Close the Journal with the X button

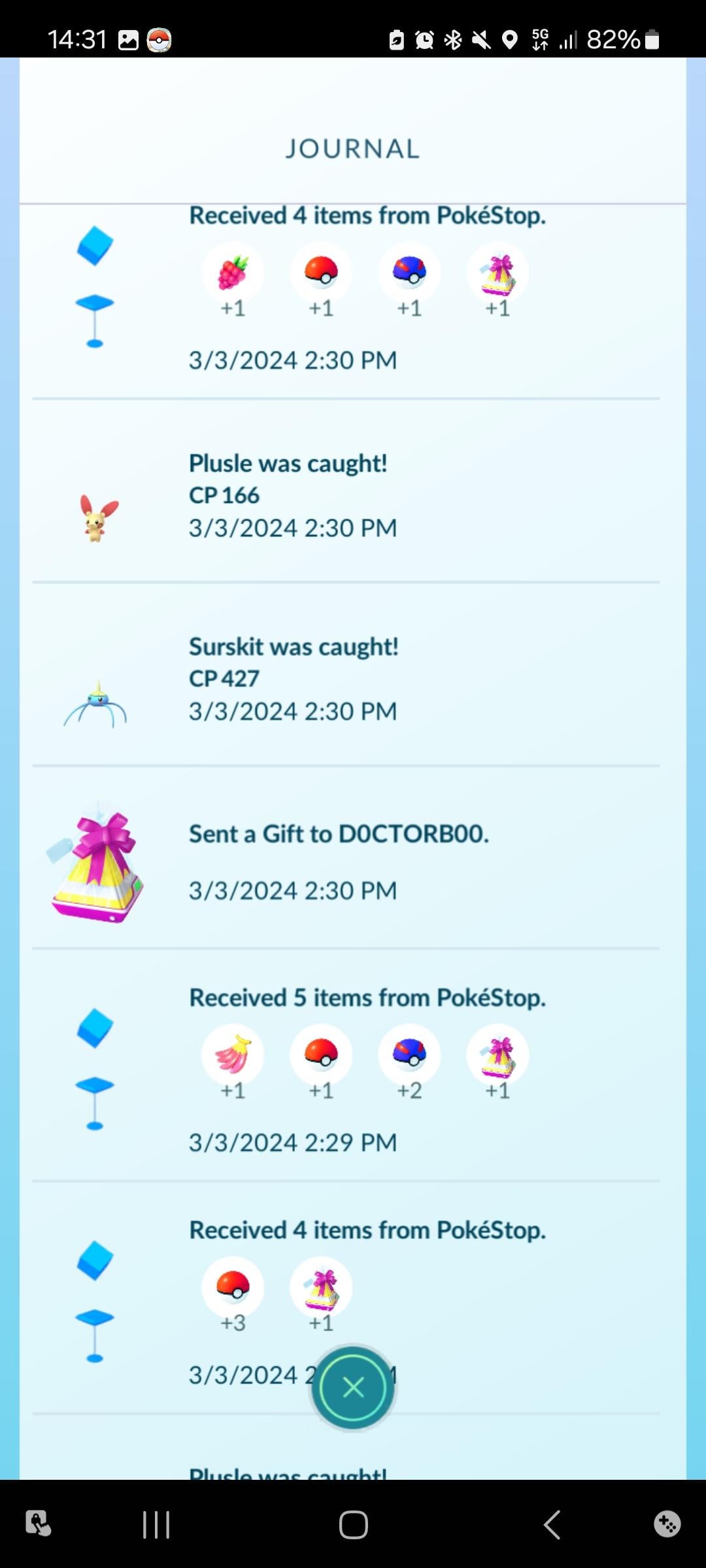click(353, 1387)
